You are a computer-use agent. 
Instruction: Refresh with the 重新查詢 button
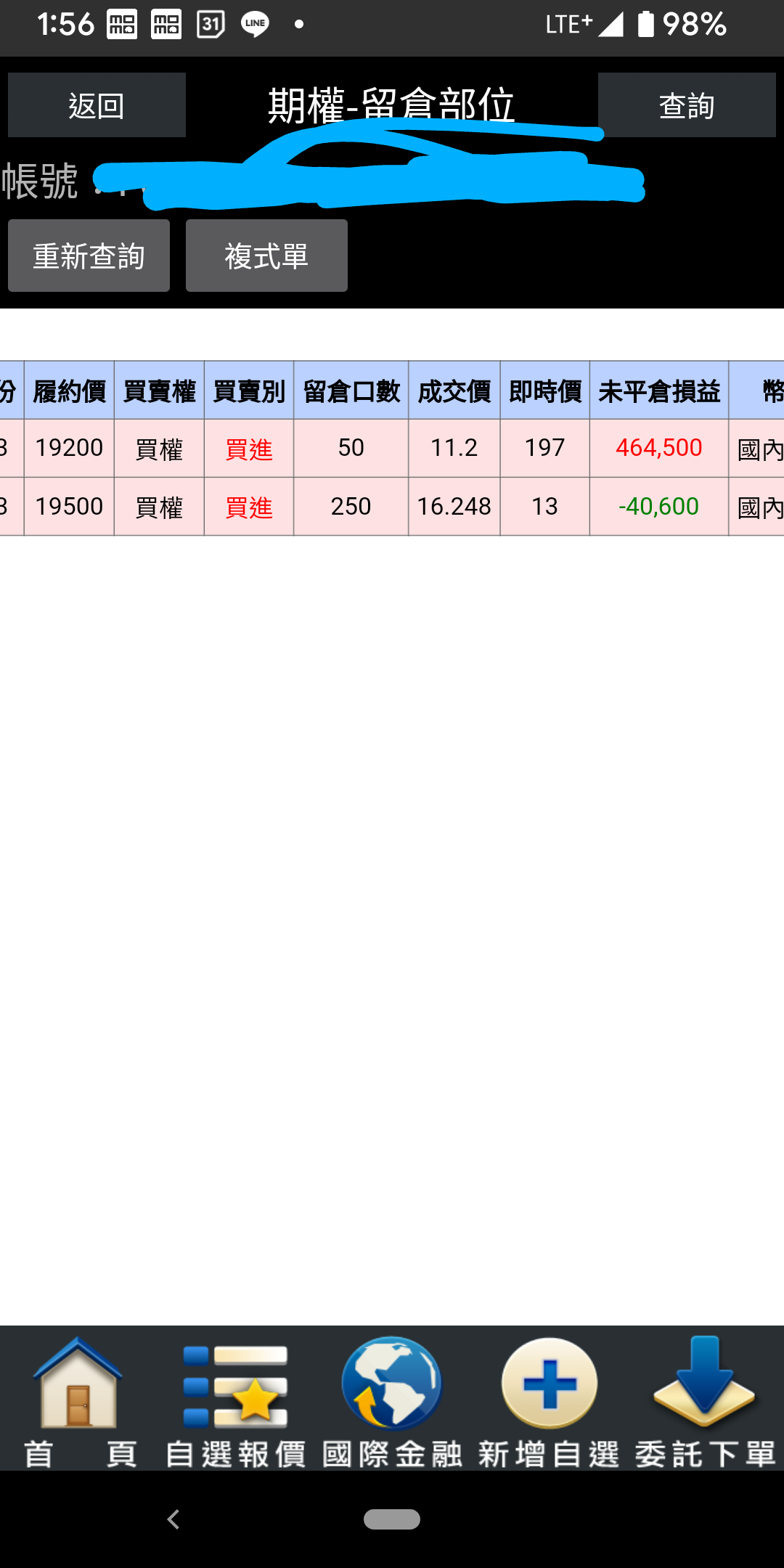point(89,256)
